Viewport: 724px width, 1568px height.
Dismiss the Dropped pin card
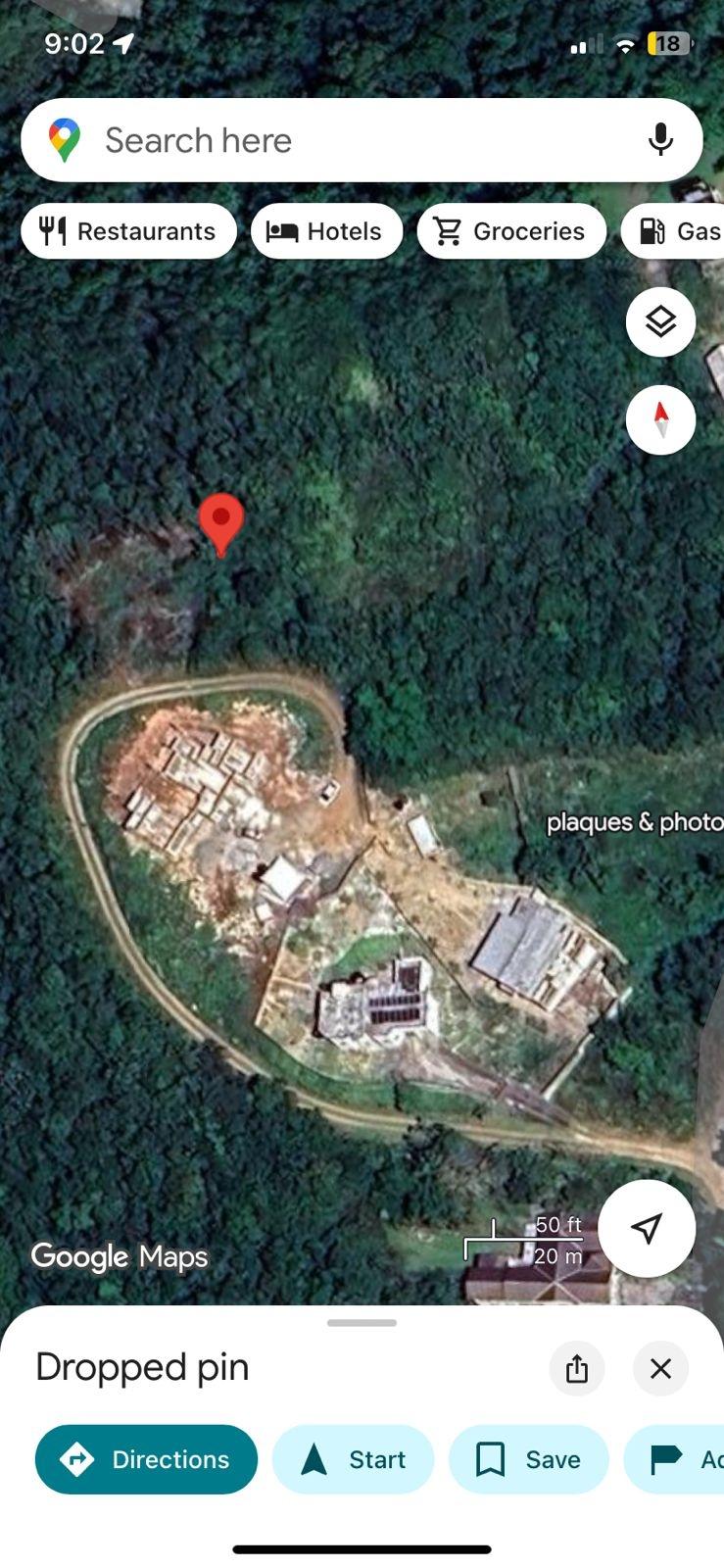pyautogui.click(x=659, y=1368)
